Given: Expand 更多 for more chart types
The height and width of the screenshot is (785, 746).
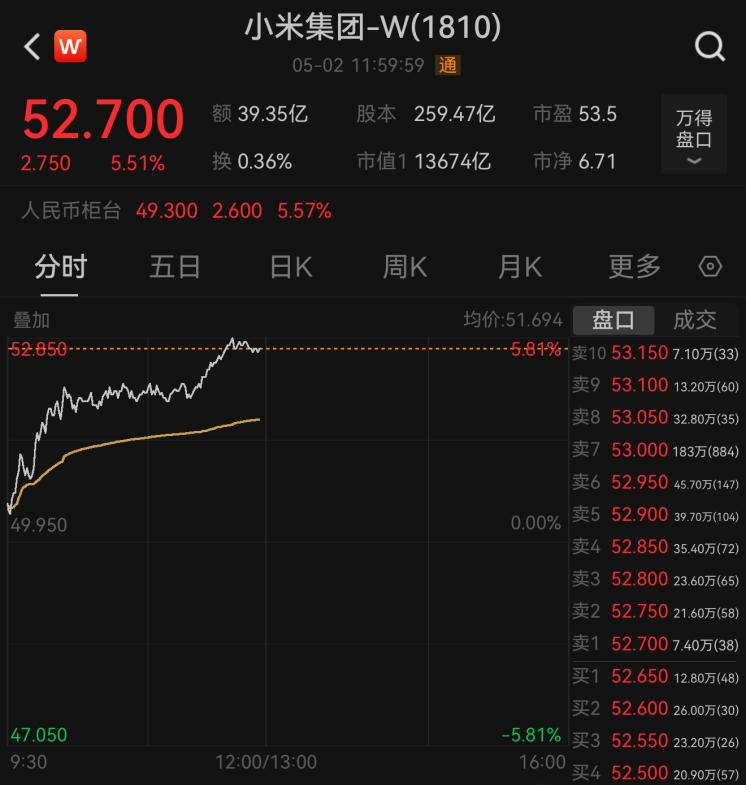Looking at the screenshot, I should 634,267.
